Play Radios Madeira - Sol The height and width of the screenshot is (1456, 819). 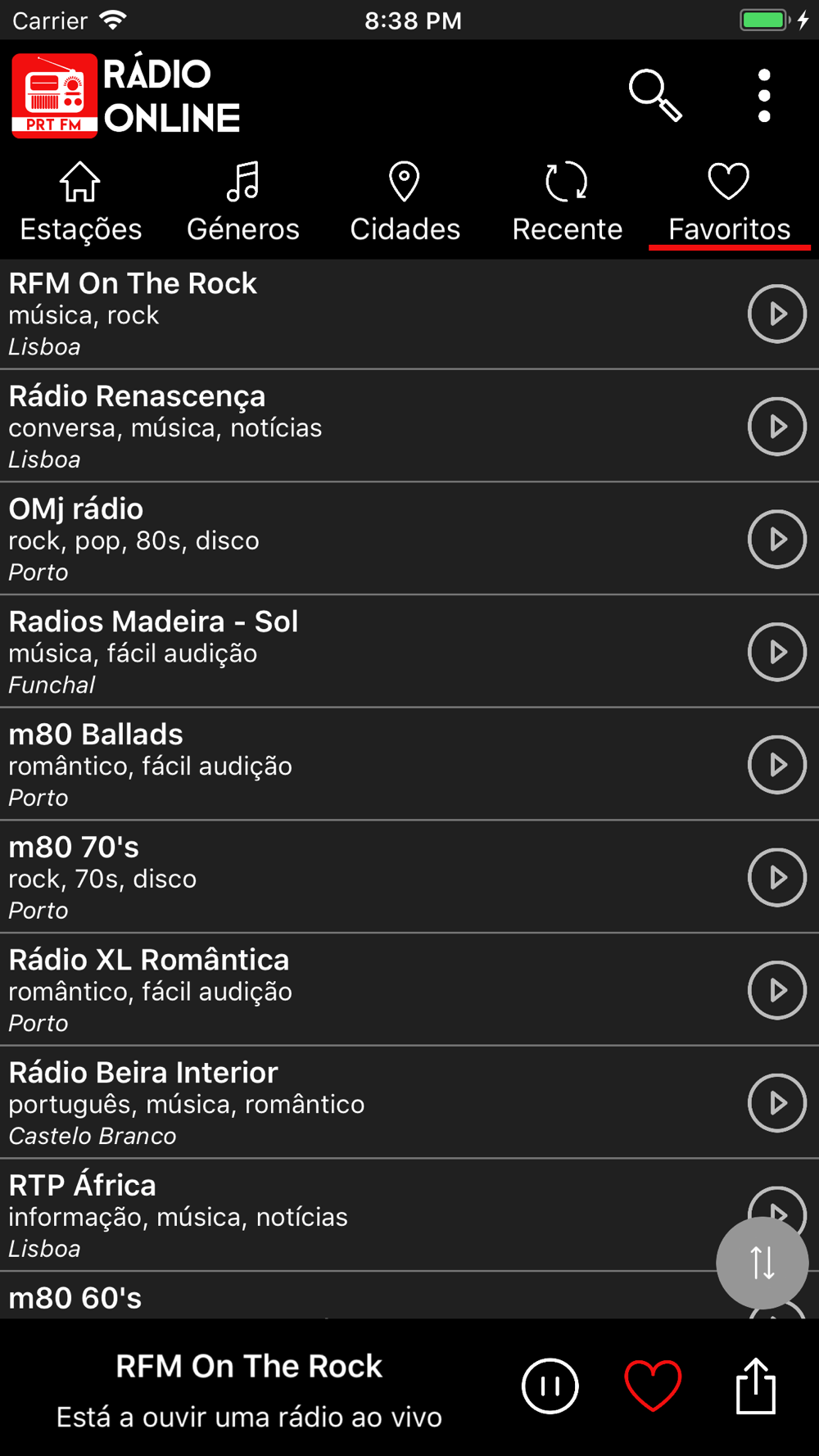776,652
